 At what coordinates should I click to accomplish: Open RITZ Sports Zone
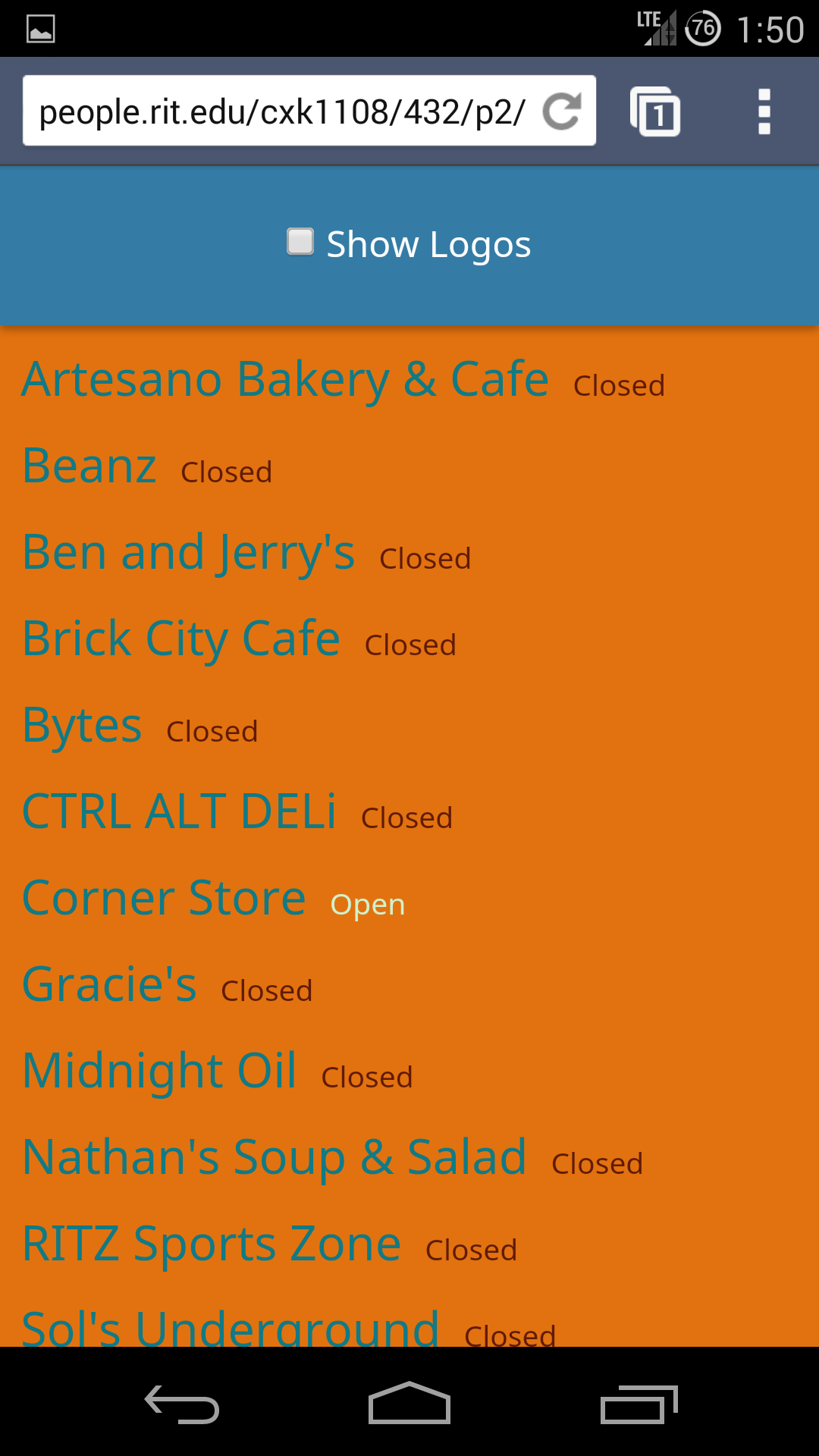[x=211, y=1244]
